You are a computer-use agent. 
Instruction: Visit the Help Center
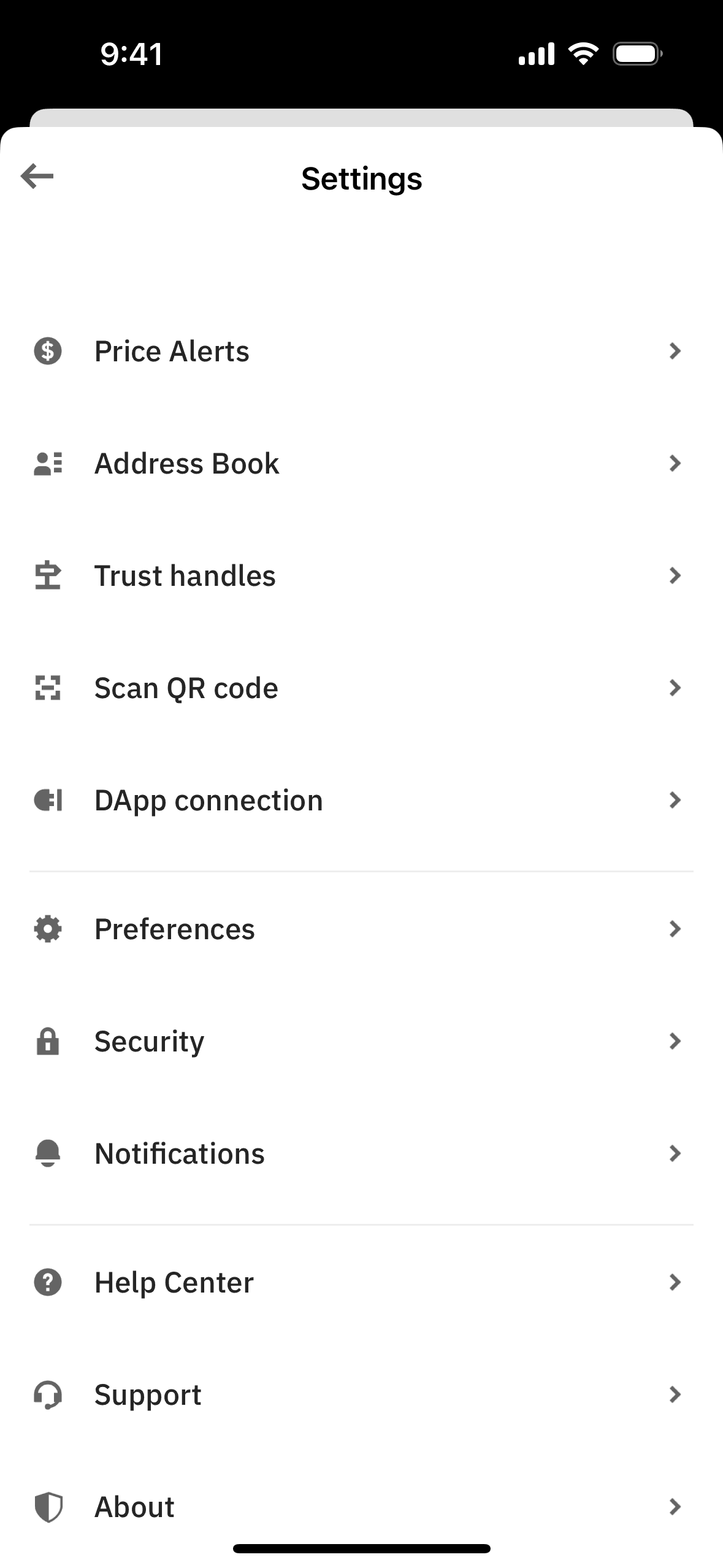coord(361,1283)
